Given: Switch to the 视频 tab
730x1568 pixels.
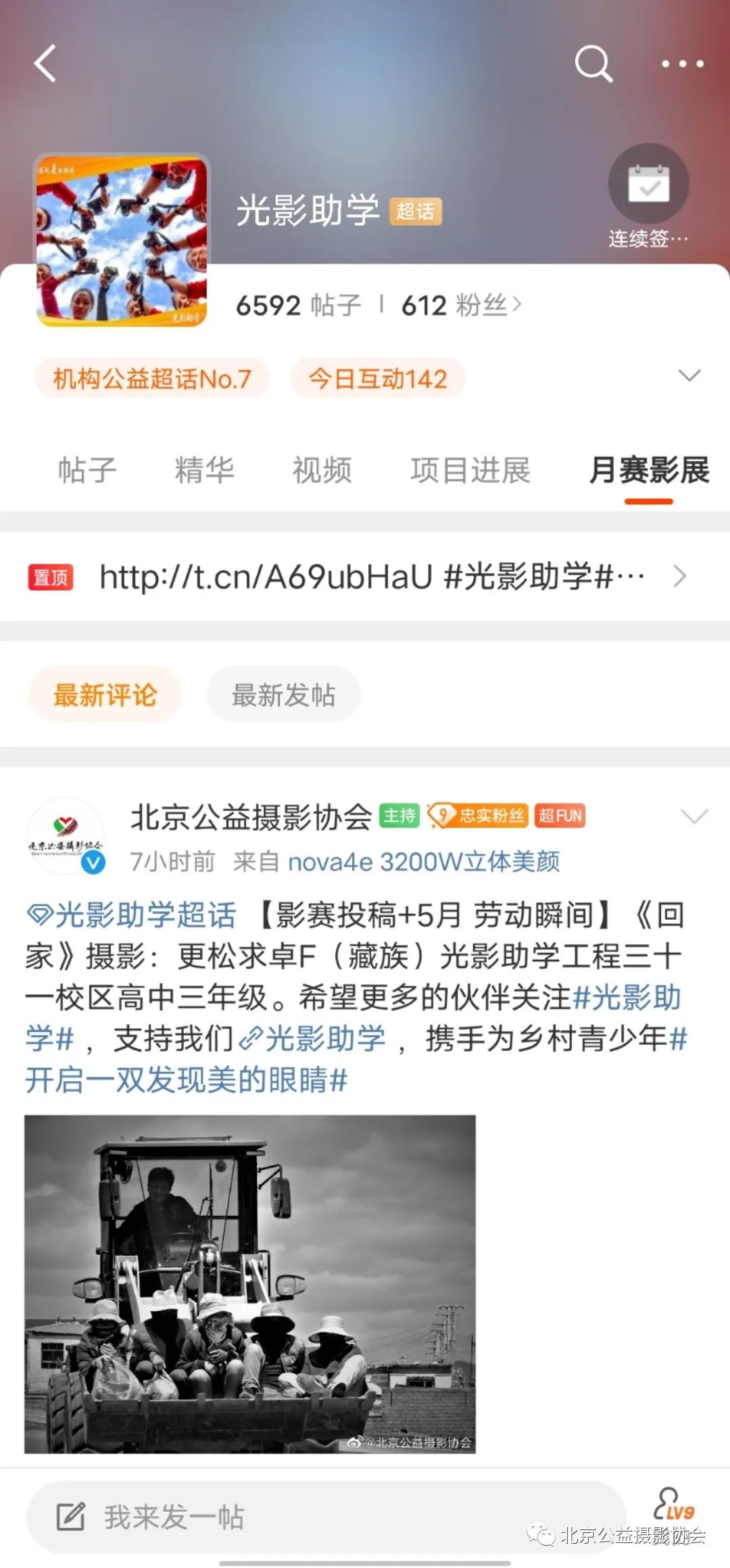Looking at the screenshot, I should coord(322,470).
